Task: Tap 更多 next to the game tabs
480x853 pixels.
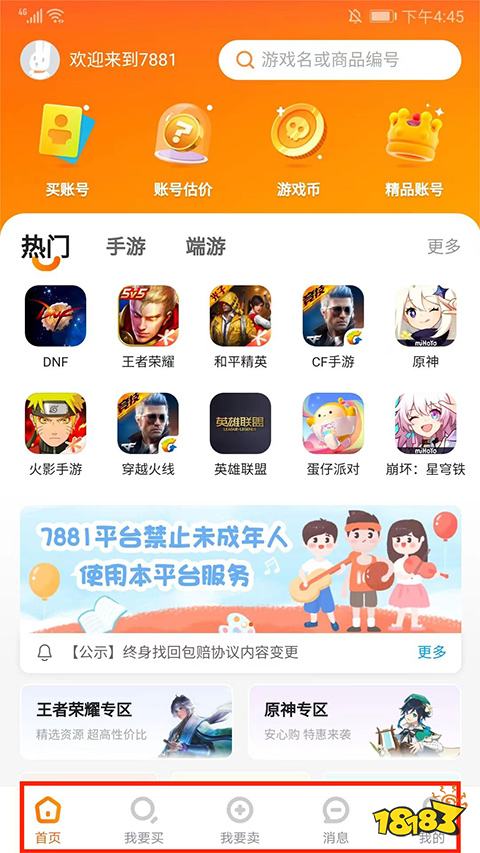Action: click(444, 246)
